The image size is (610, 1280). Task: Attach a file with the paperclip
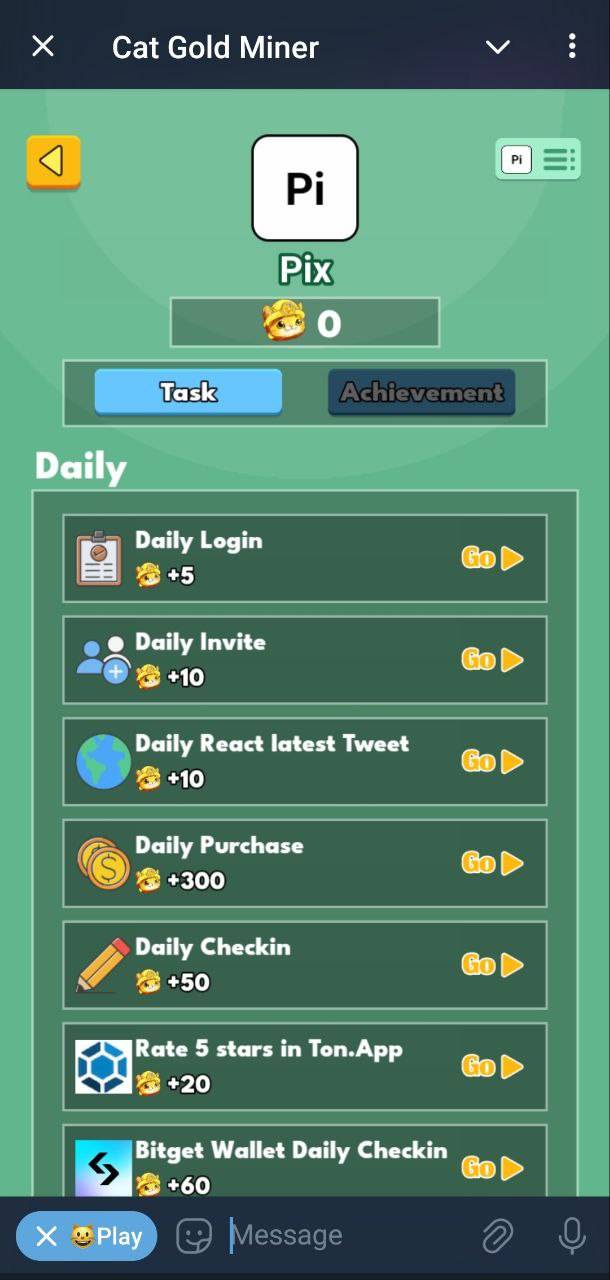coord(497,1237)
